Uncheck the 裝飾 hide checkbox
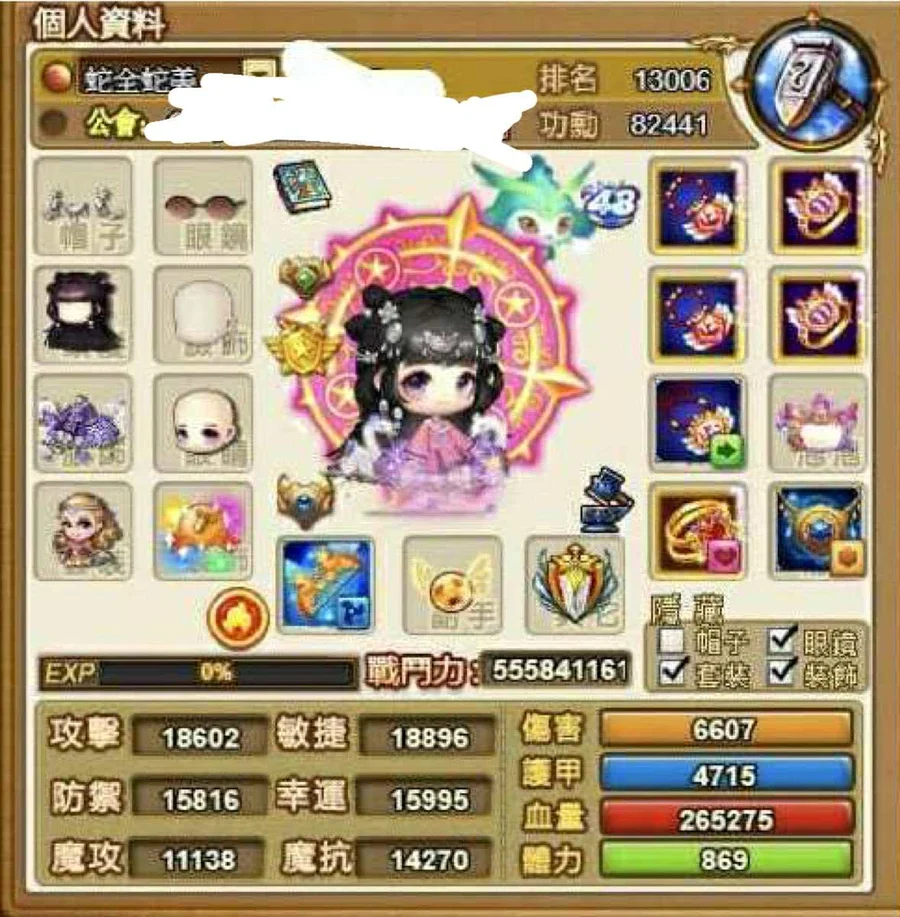Image resolution: width=900 pixels, height=917 pixels. [783, 673]
